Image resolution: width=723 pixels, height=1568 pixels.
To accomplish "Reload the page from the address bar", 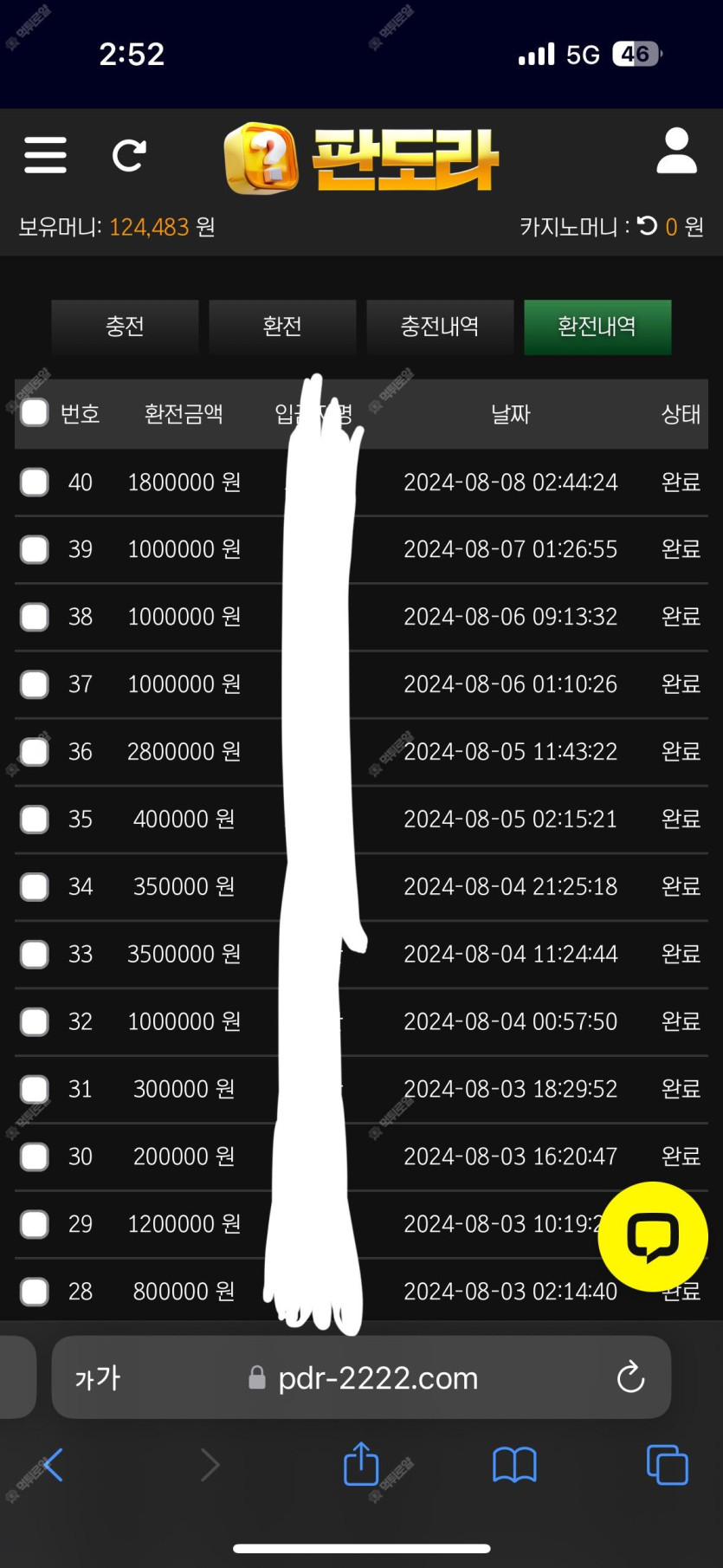I will [630, 1377].
